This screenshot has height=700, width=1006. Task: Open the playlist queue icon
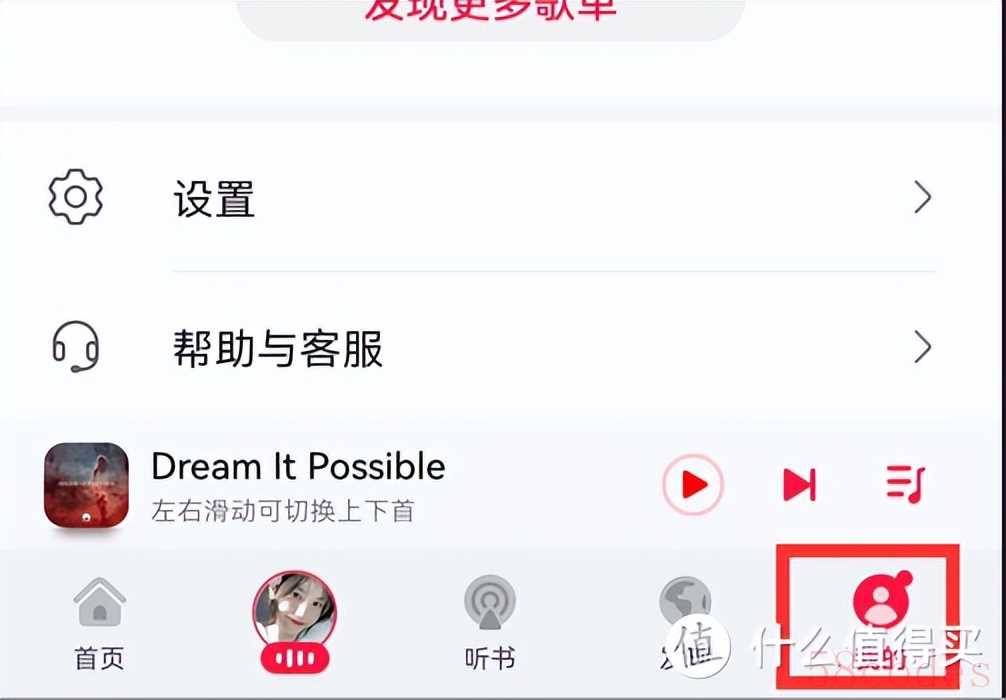click(906, 485)
